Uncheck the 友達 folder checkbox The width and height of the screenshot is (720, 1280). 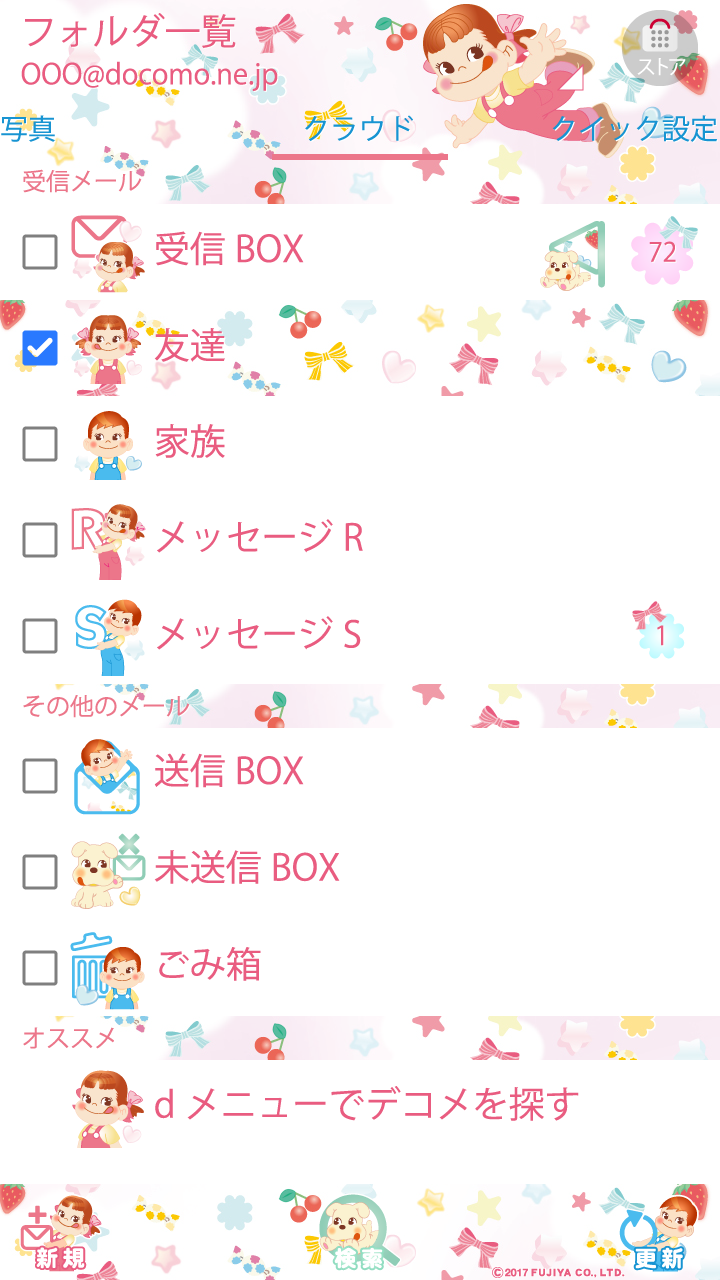[40, 347]
